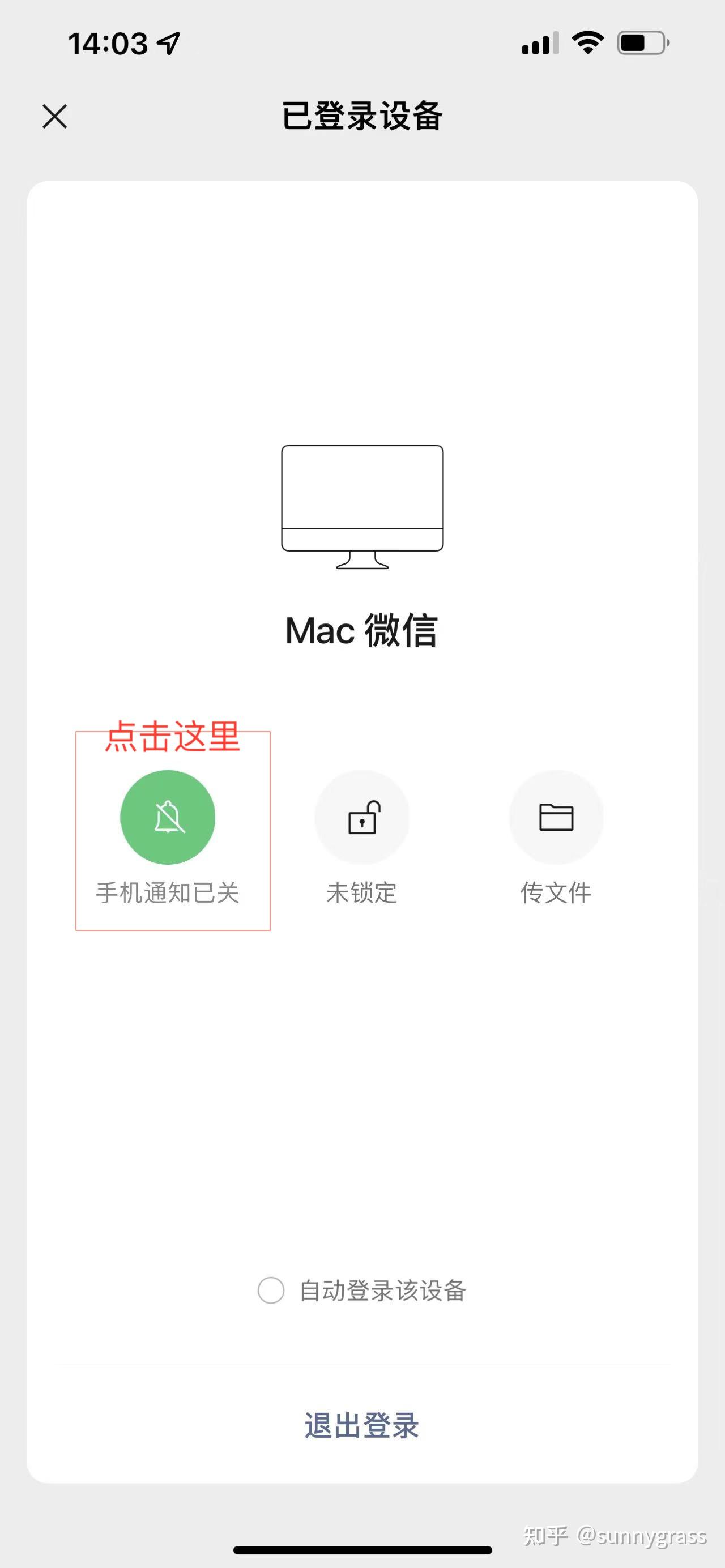Click the 已登录设备 title
Image resolution: width=725 pixels, height=1568 pixels.
(361, 117)
